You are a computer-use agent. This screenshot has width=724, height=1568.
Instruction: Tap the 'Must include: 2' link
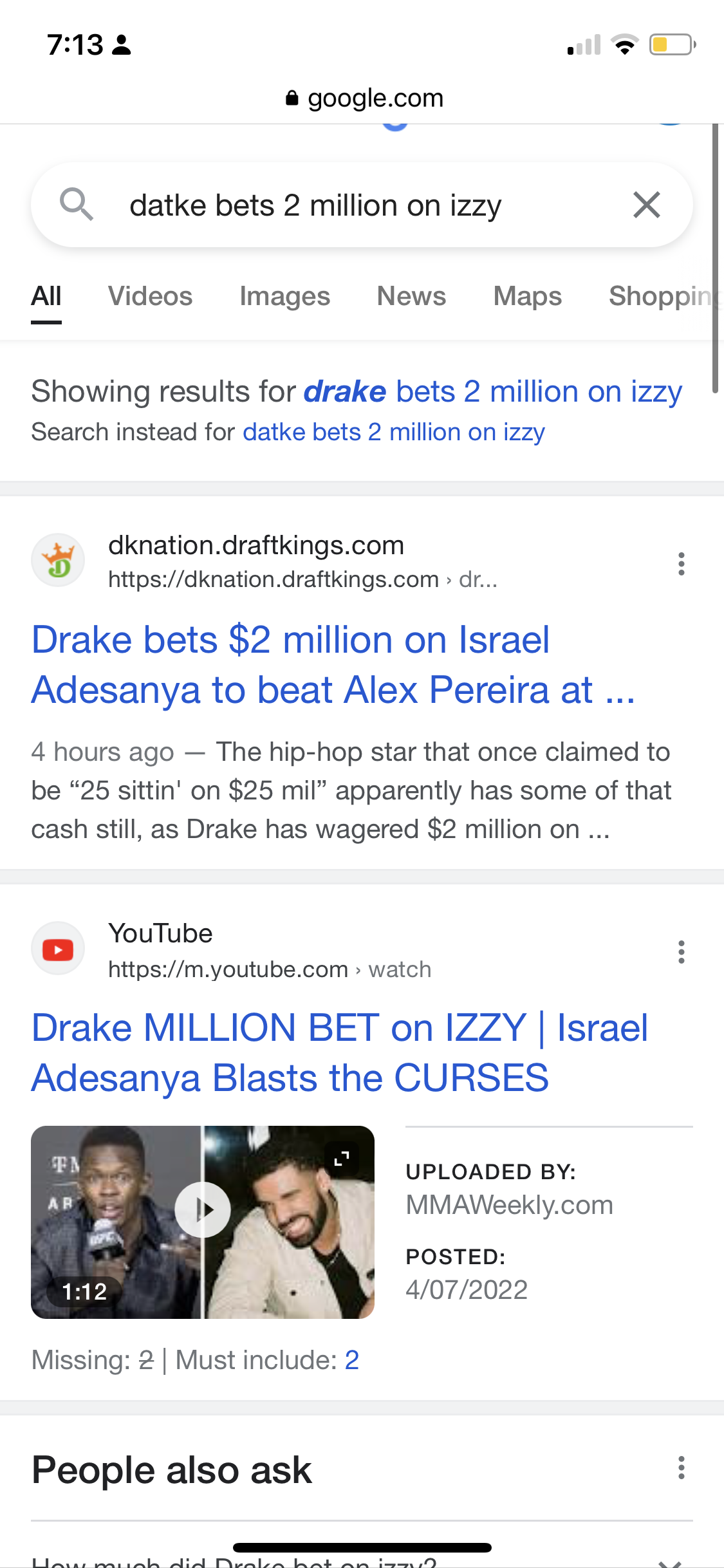[351, 1360]
